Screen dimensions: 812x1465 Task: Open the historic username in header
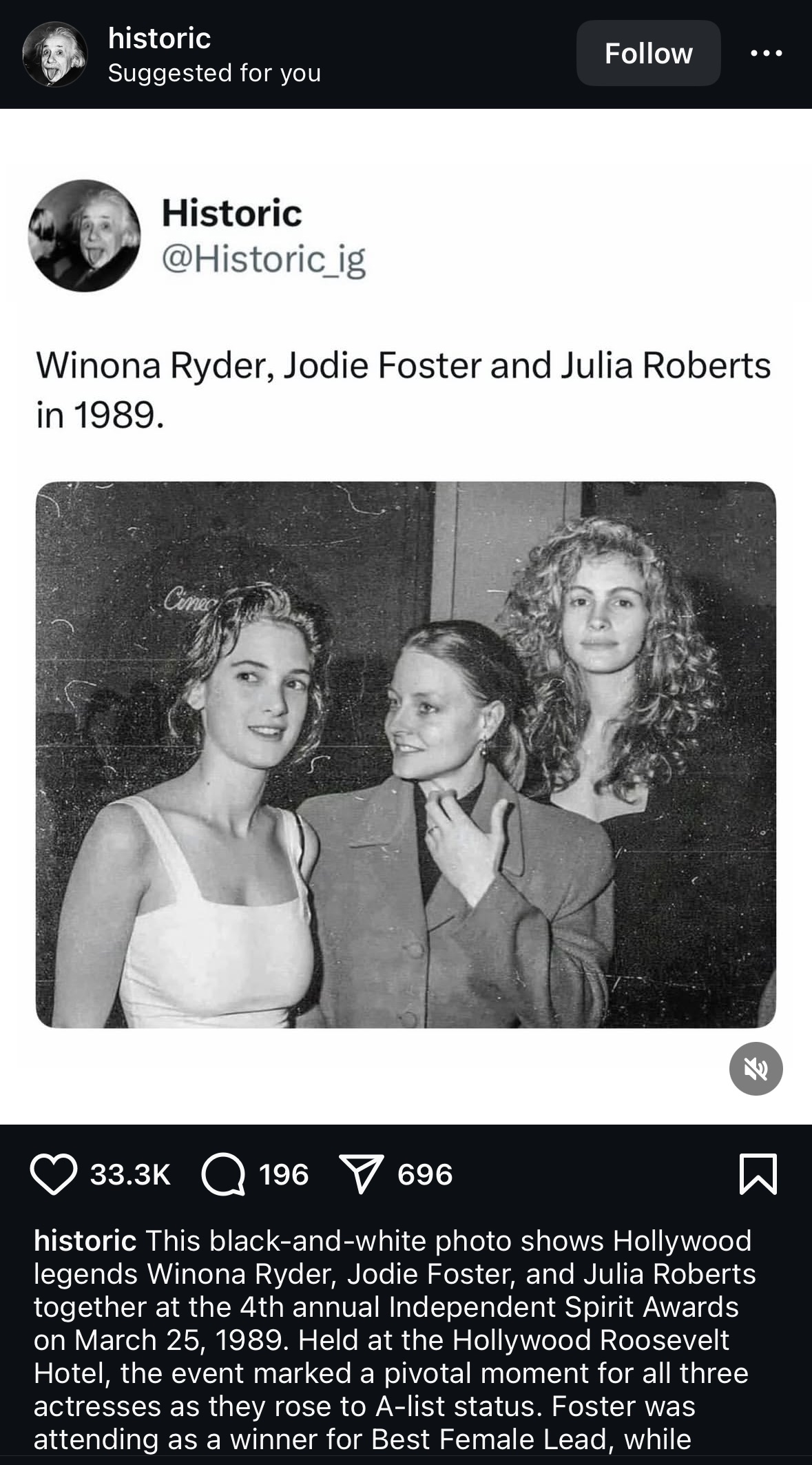pyautogui.click(x=159, y=39)
